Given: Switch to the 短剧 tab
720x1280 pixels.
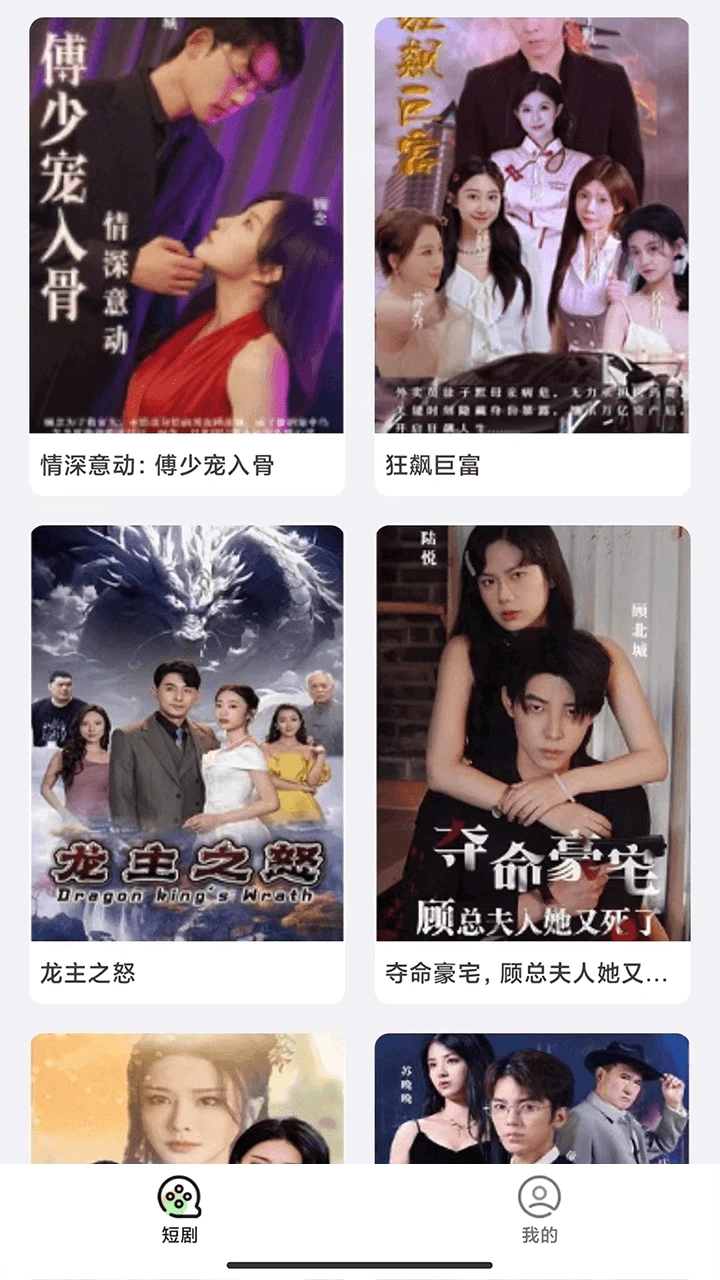Looking at the screenshot, I should coord(180,1209).
